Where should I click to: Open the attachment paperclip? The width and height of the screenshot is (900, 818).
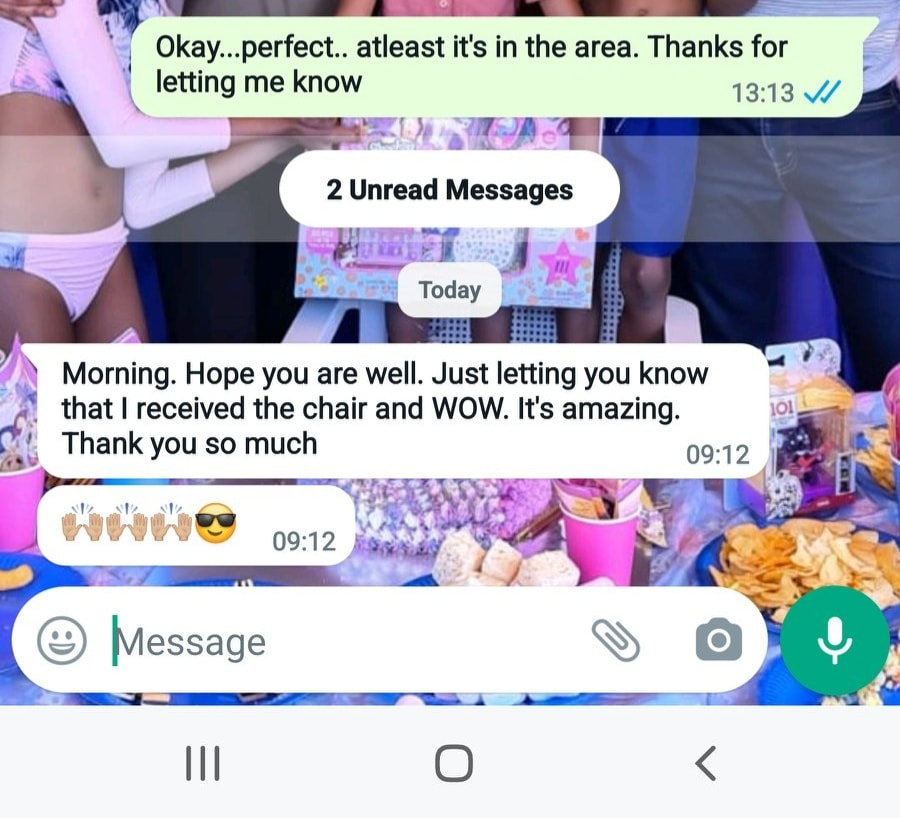[x=616, y=641]
